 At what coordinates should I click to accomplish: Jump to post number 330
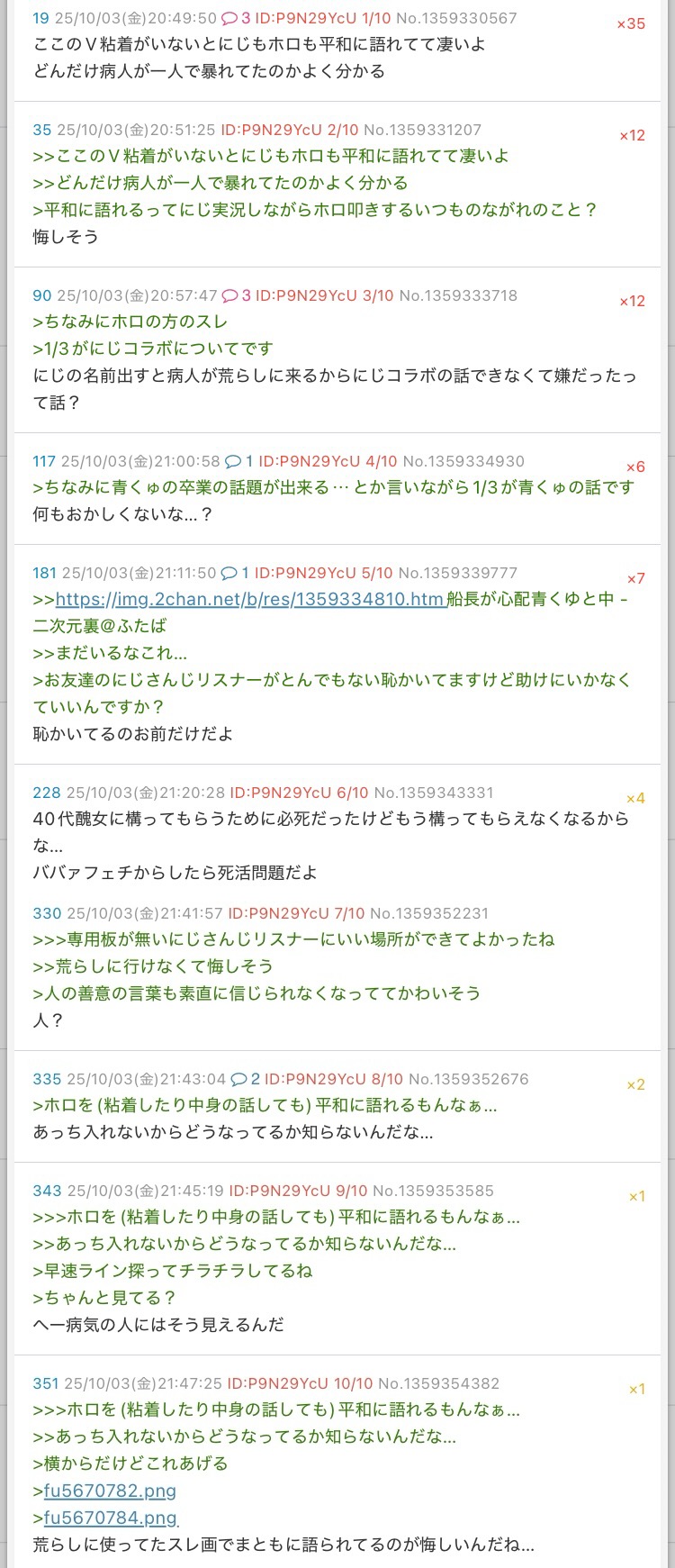click(47, 913)
